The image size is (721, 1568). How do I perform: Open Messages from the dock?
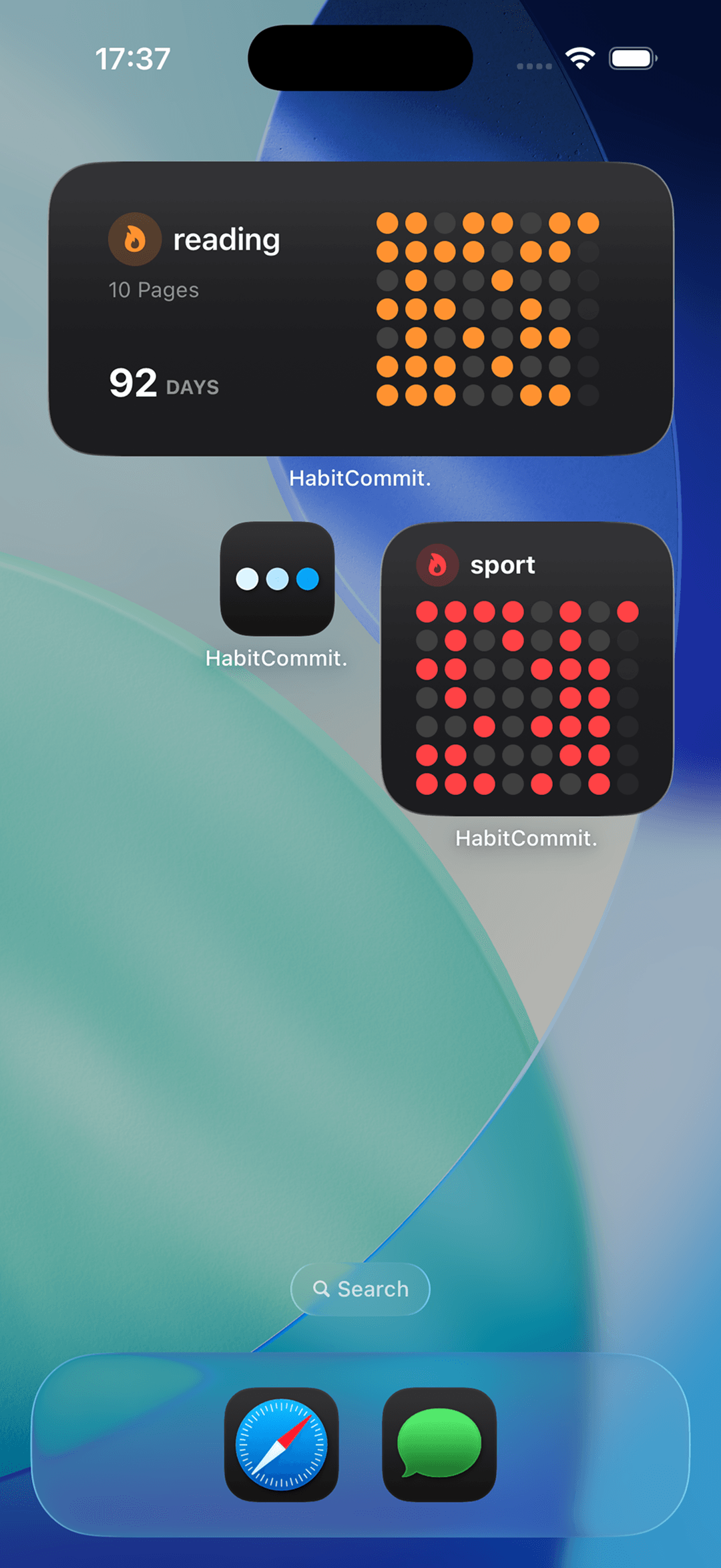[439, 1445]
